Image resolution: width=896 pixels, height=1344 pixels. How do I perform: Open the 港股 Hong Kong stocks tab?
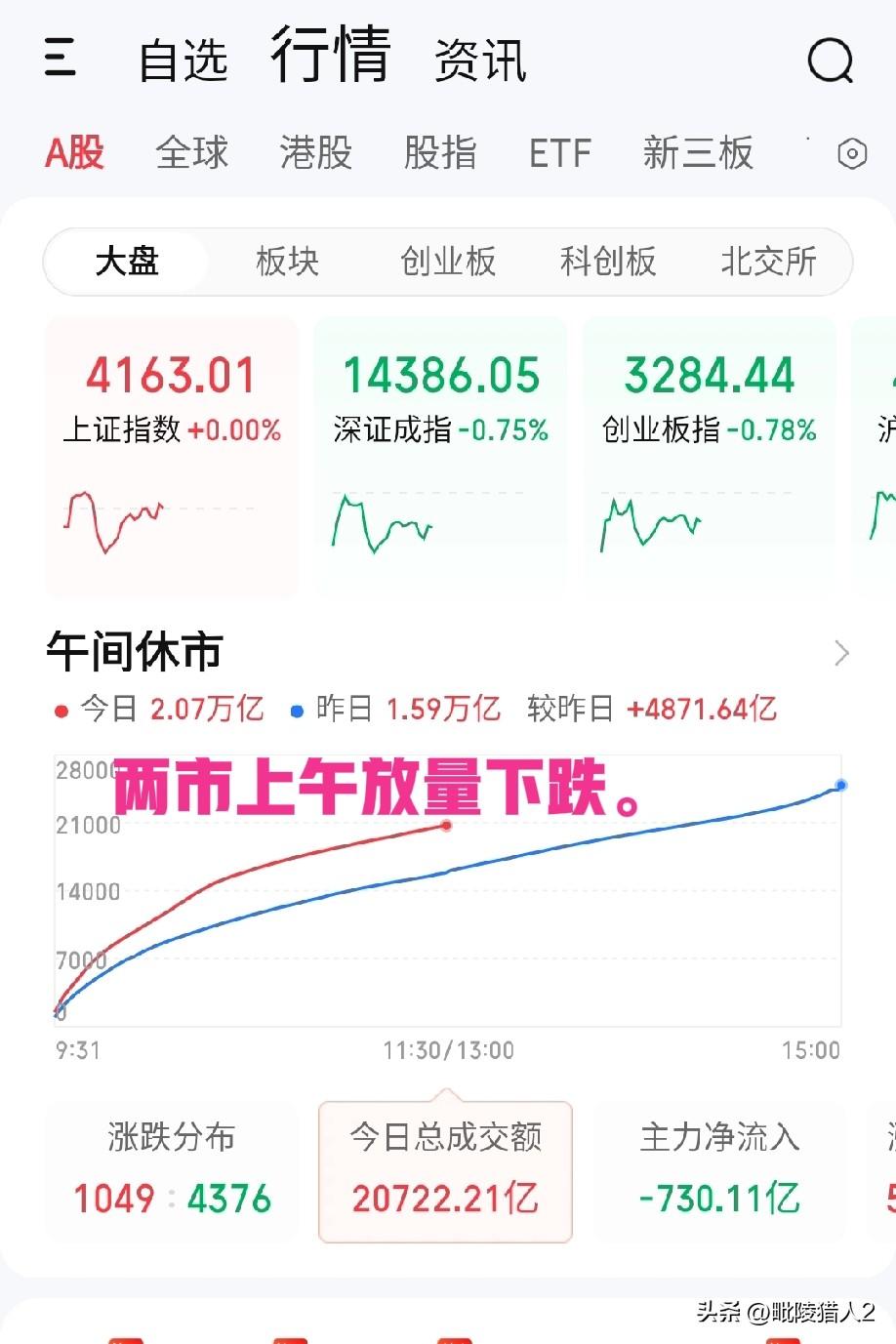[314, 153]
